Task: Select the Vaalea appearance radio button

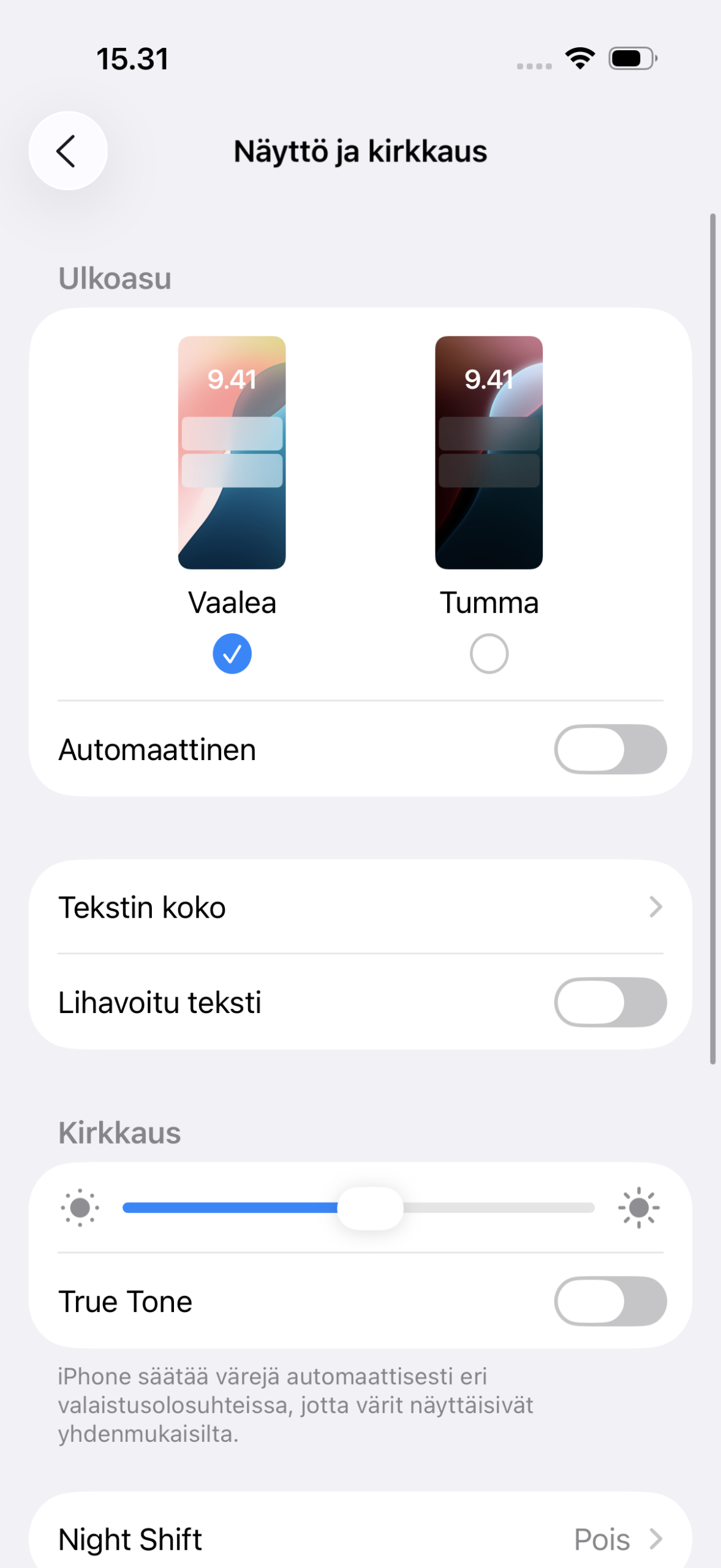Action: [232, 654]
